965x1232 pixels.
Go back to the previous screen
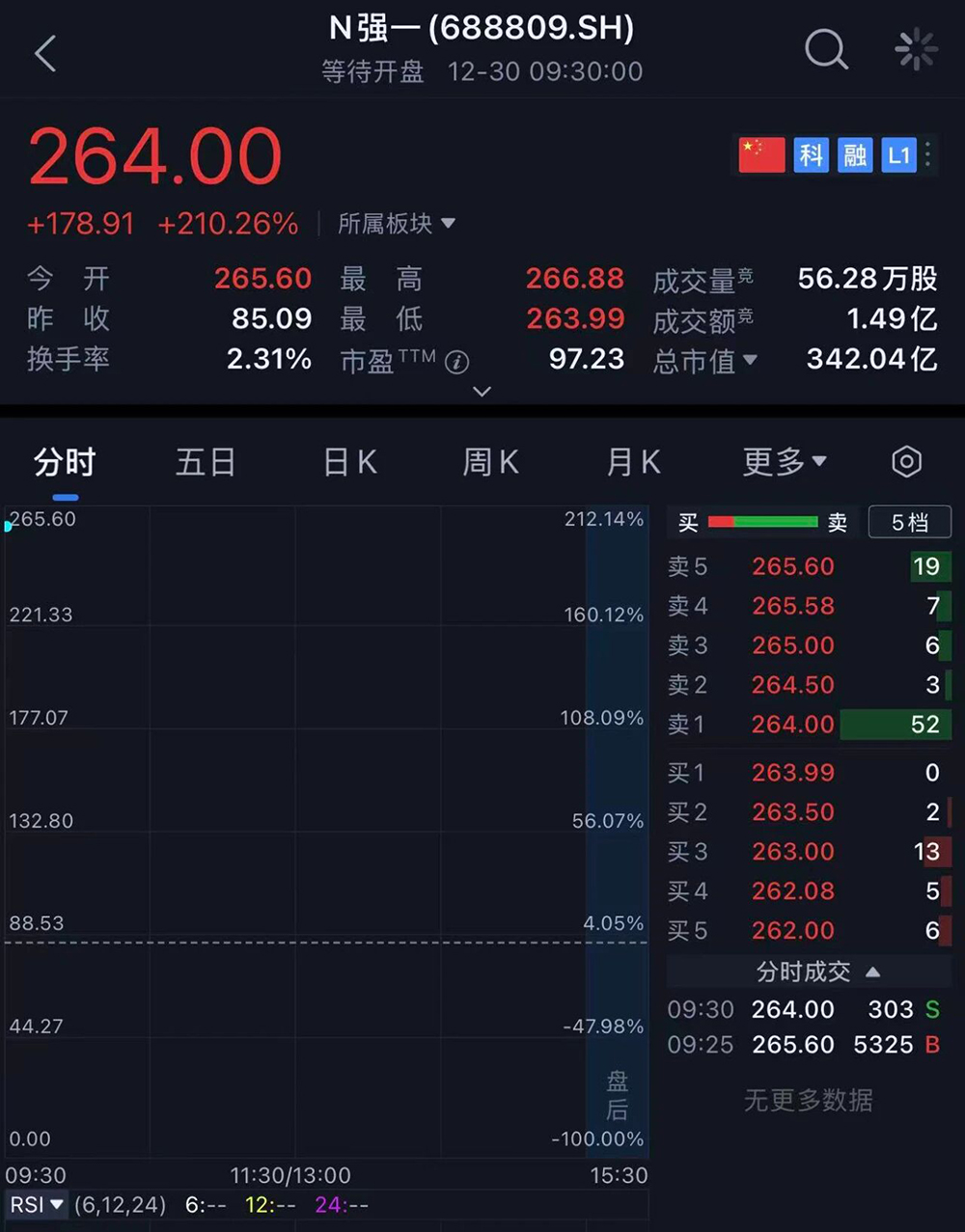(x=45, y=54)
